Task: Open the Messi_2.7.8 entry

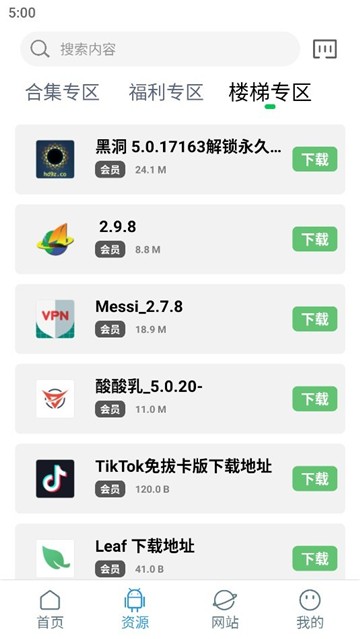Action: (180, 319)
